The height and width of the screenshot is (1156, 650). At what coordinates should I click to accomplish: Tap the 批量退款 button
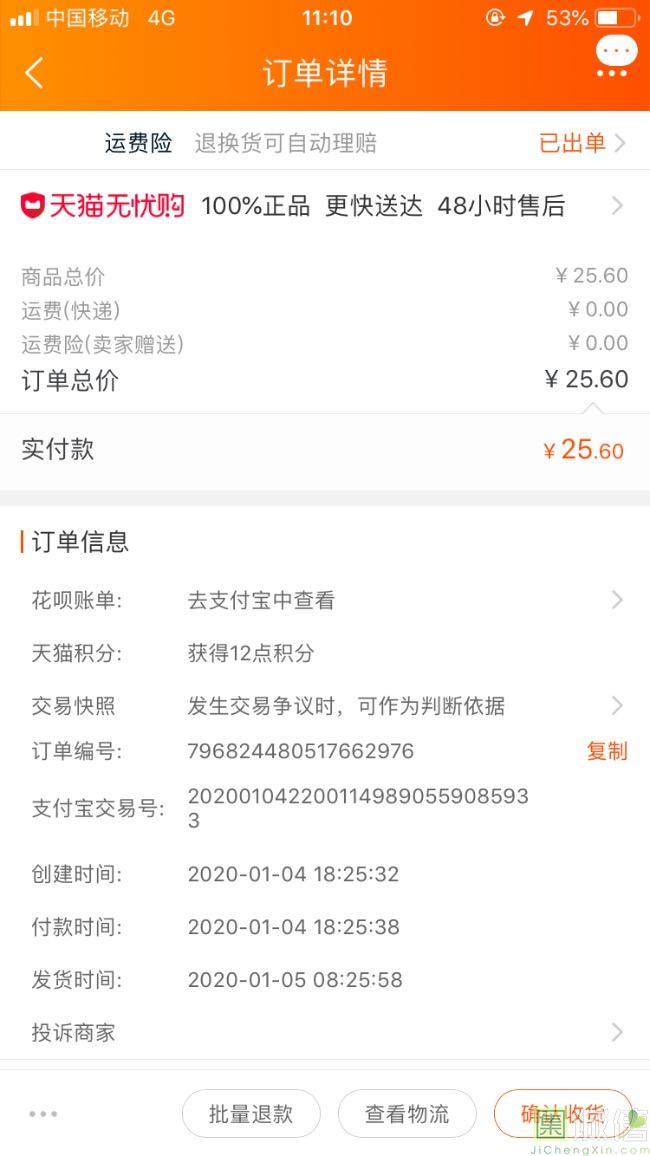[251, 1114]
